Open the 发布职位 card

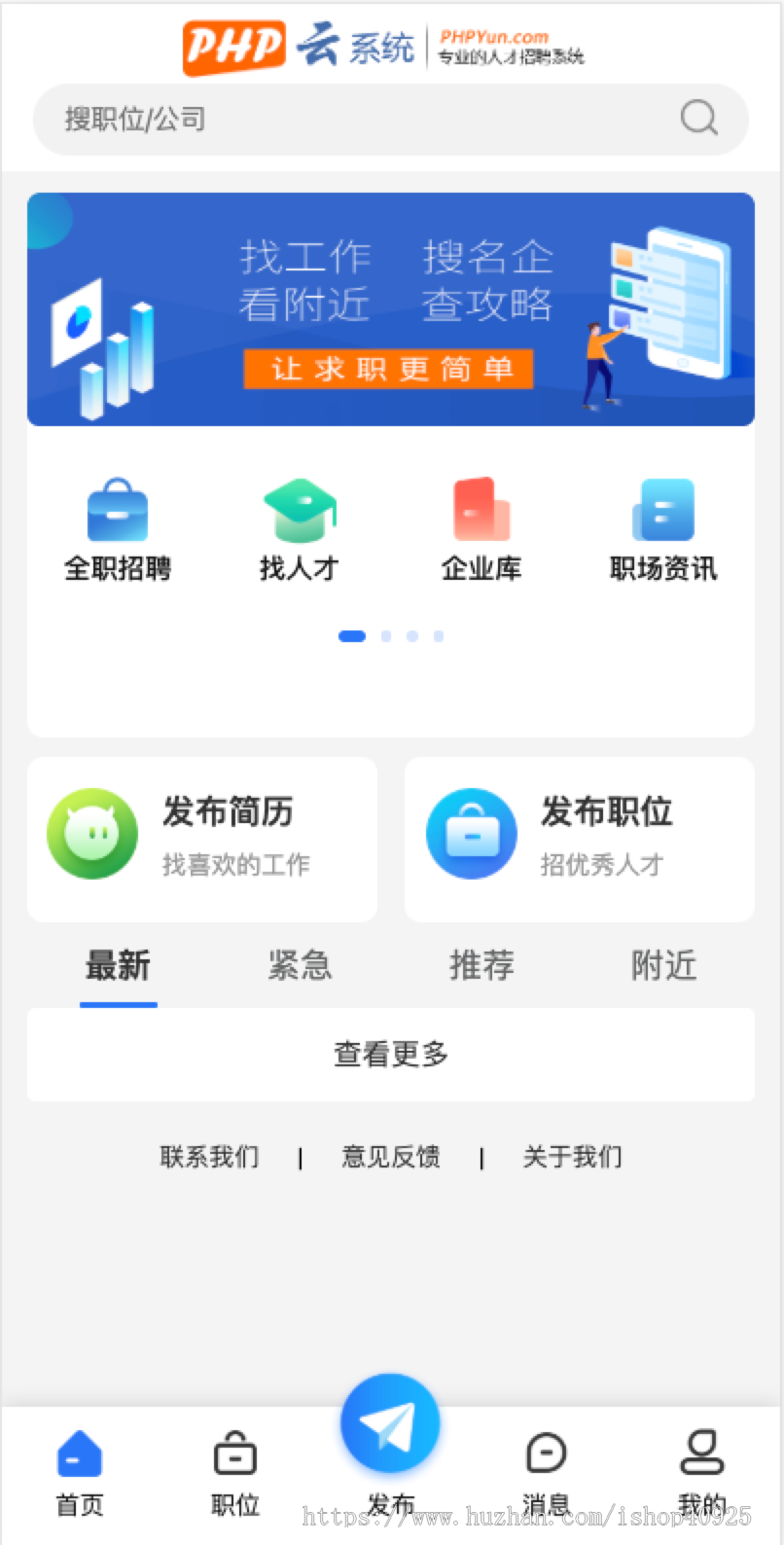pos(580,839)
